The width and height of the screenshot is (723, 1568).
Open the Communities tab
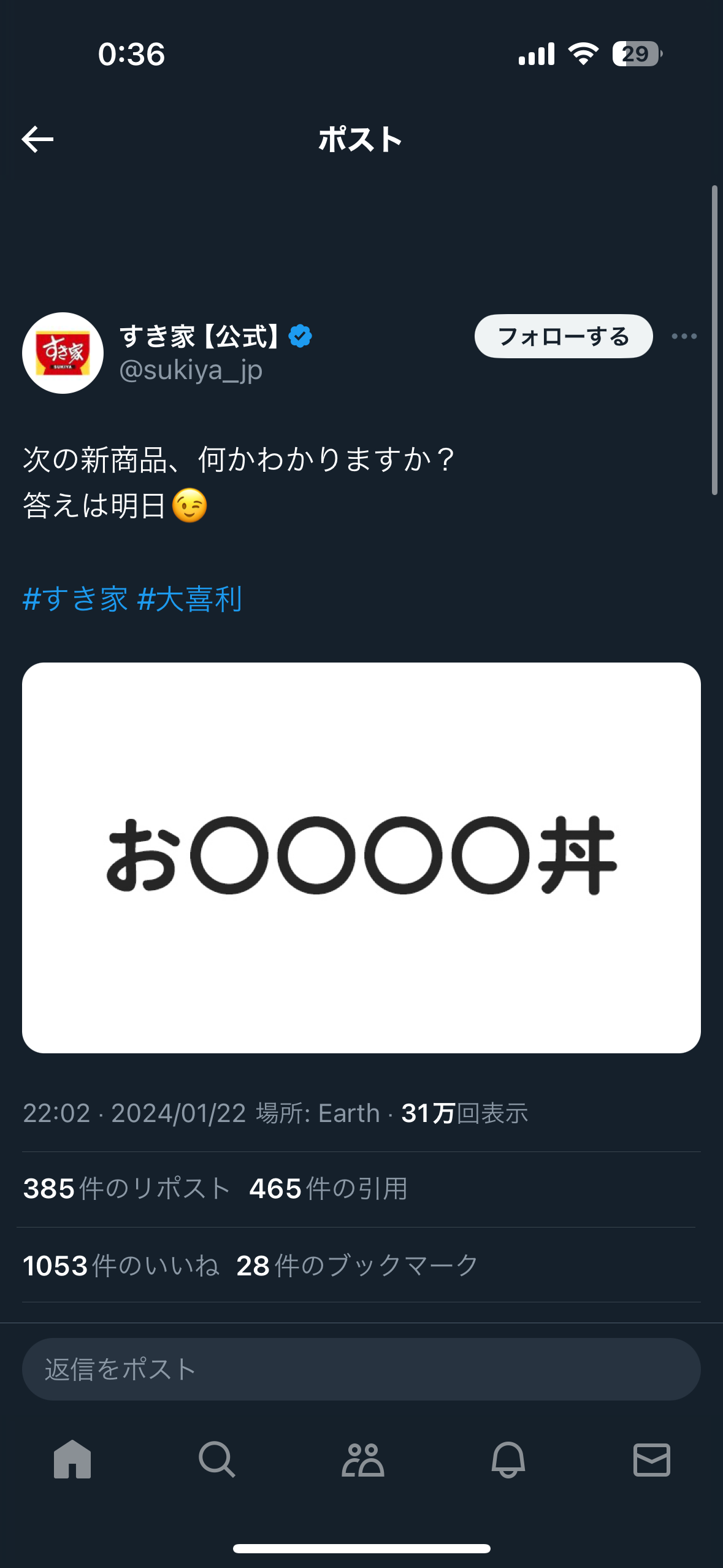pos(362,1459)
